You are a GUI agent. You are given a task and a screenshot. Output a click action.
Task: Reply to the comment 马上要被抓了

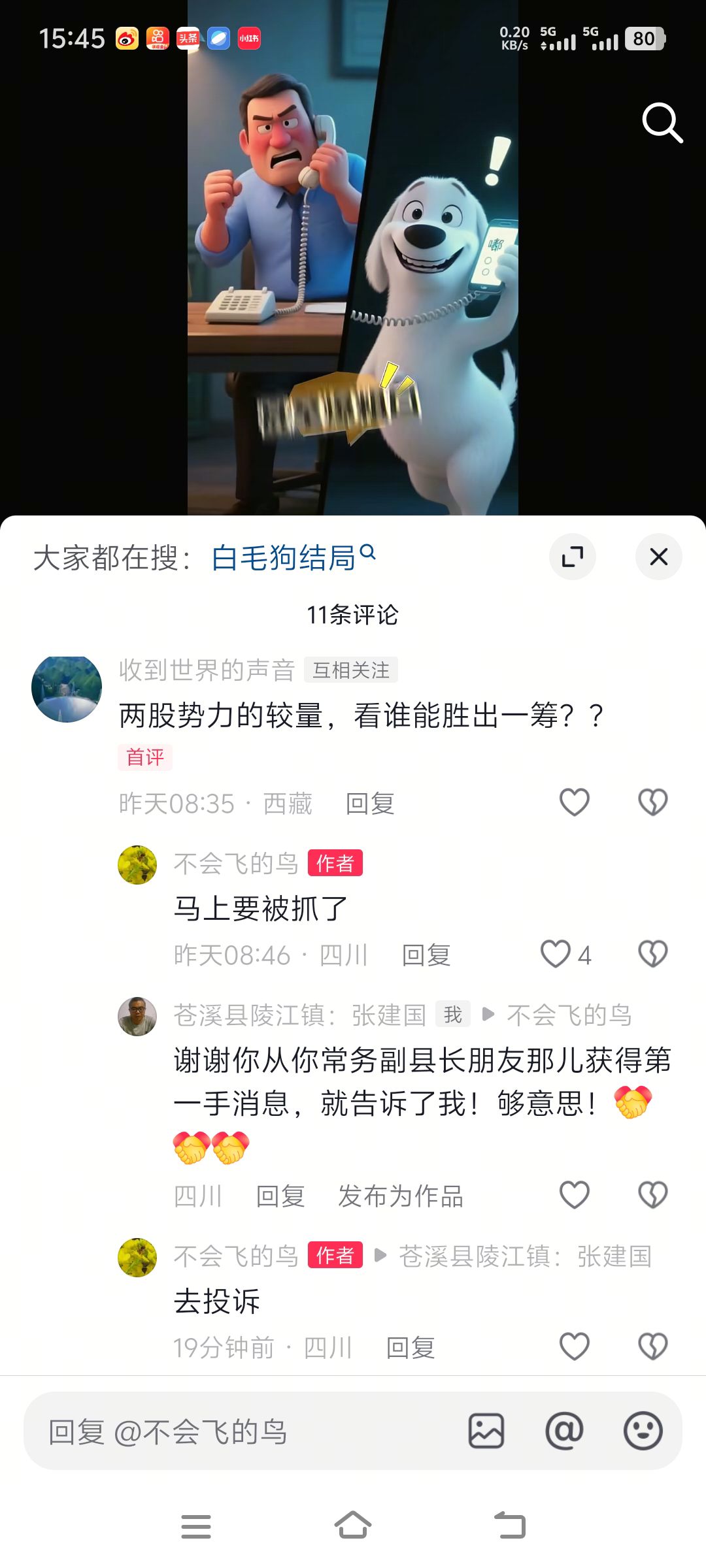[426, 955]
